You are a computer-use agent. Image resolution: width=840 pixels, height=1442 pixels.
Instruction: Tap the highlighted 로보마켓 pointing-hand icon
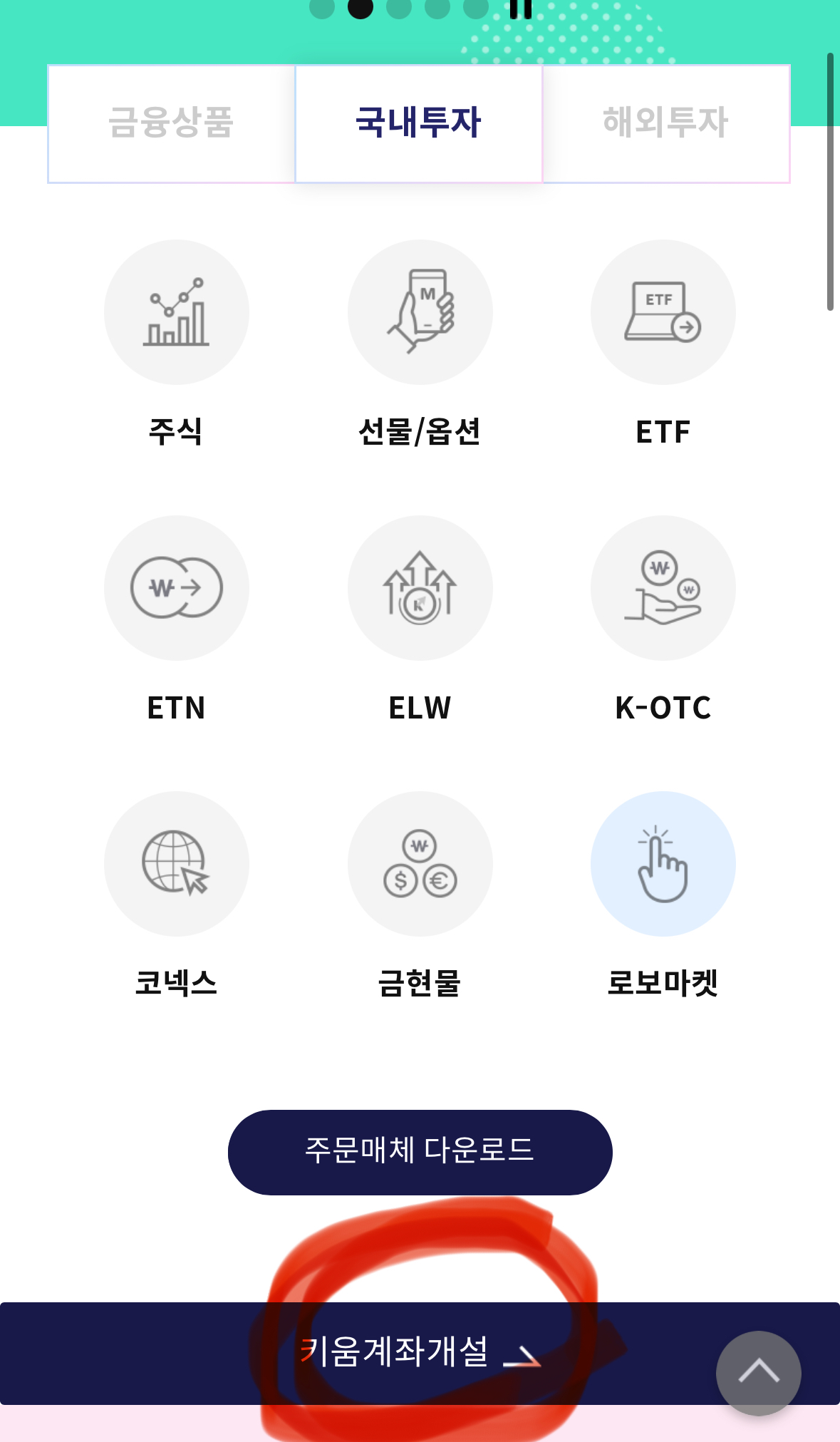click(663, 864)
